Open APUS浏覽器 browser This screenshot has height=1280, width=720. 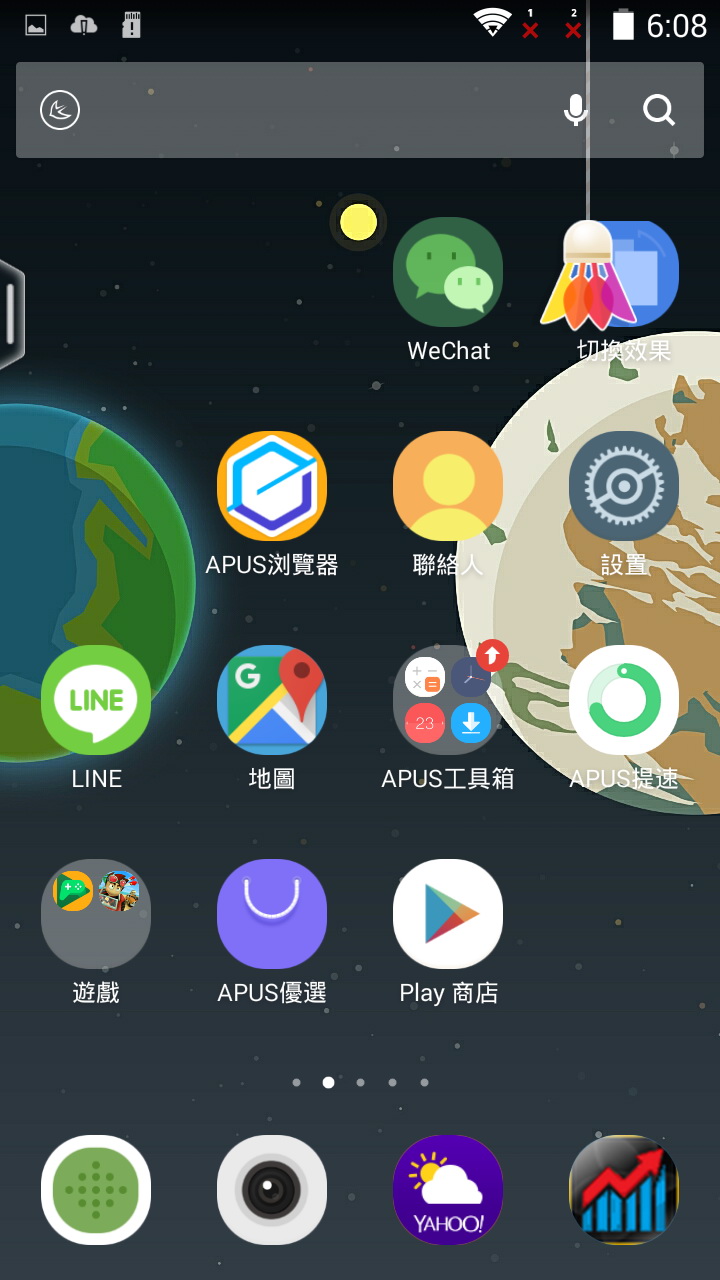pos(272,486)
